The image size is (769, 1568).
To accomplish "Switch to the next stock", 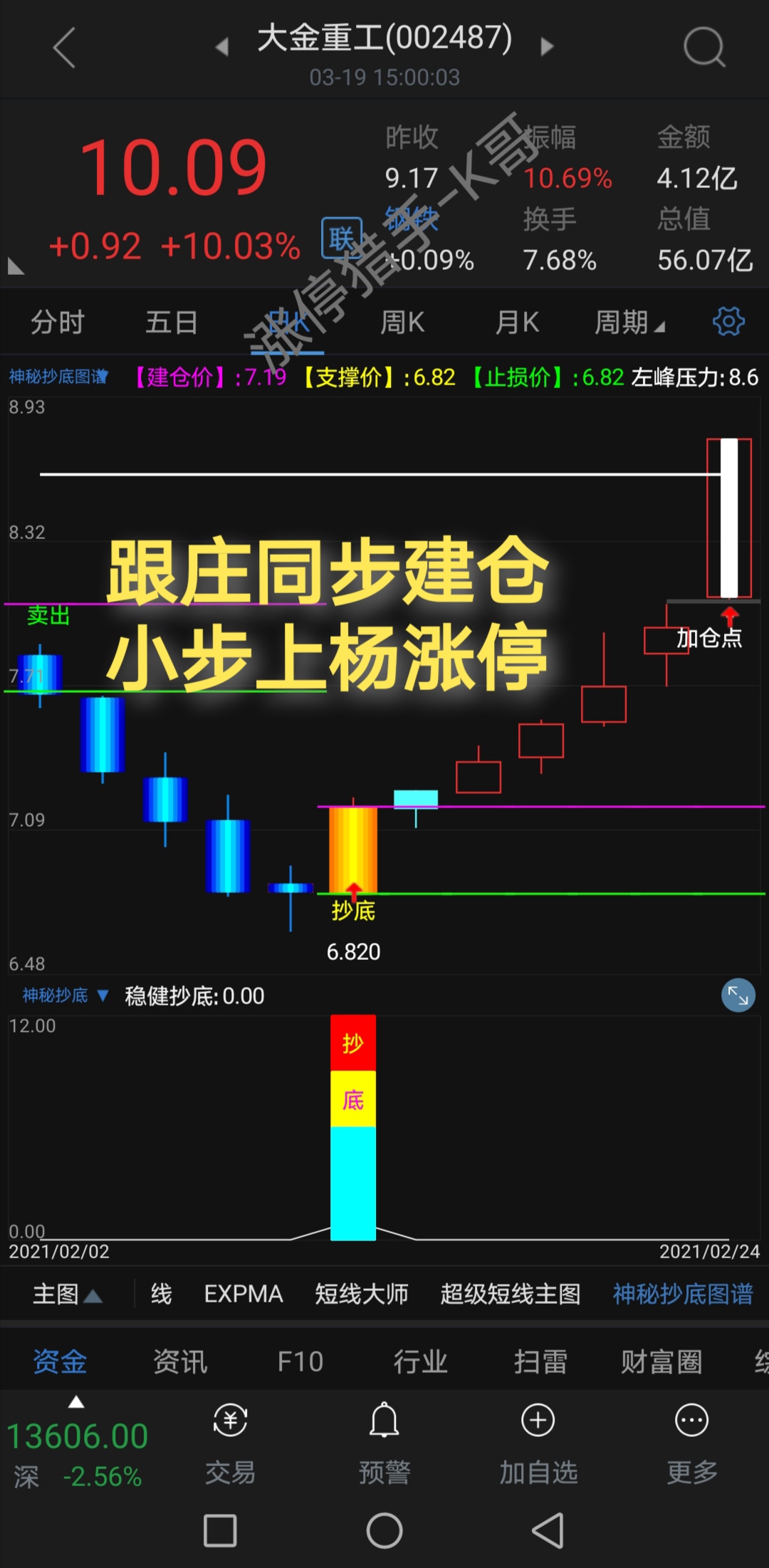I will 547,47.
